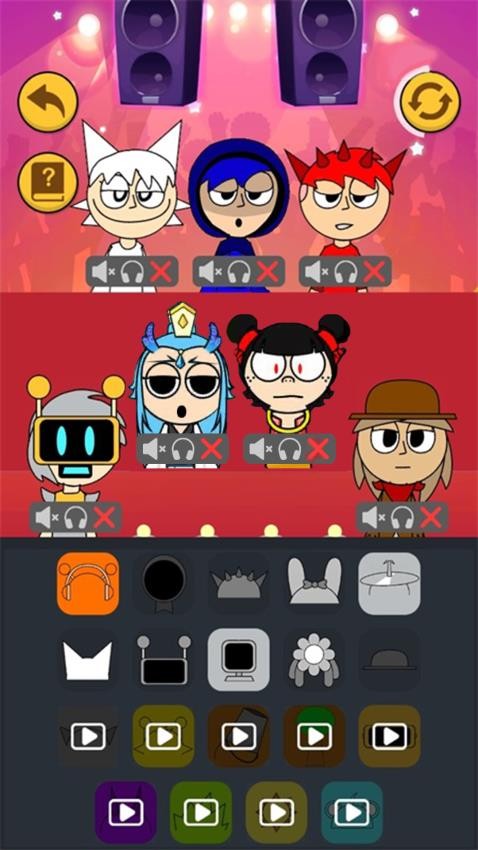Remove the cowboy hat character
Image resolution: width=478 pixels, height=850 pixels.
[x=430, y=517]
